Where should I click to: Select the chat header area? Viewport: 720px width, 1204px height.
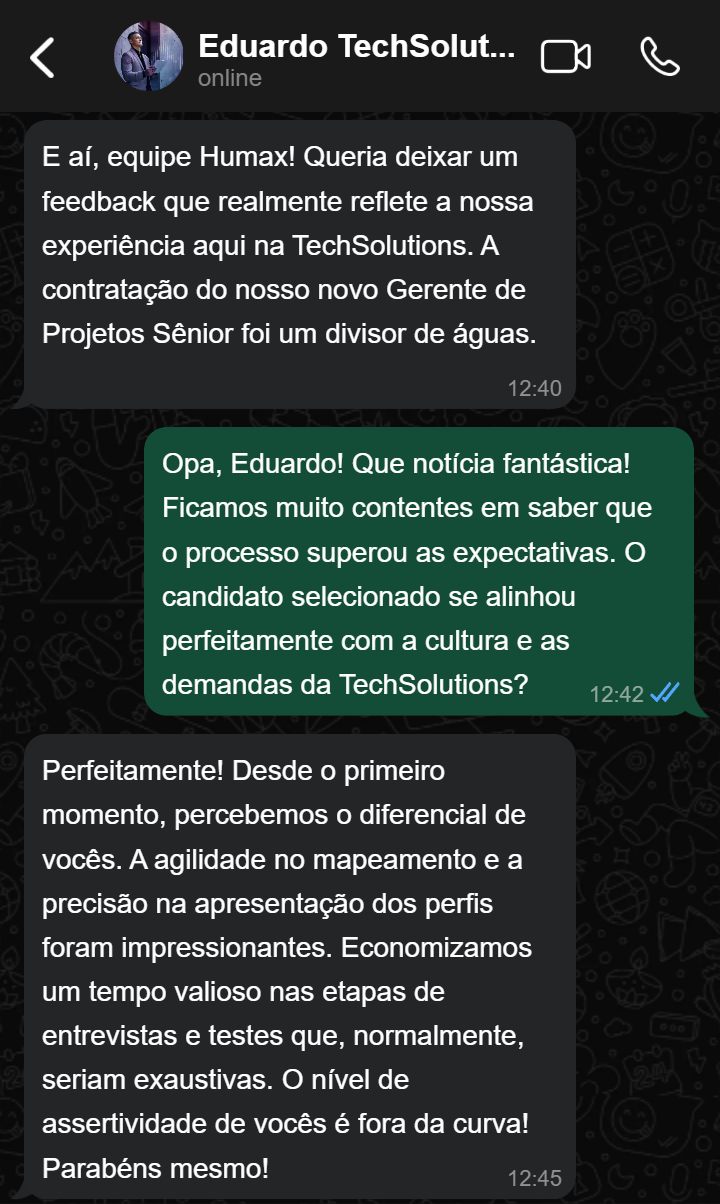tap(360, 57)
